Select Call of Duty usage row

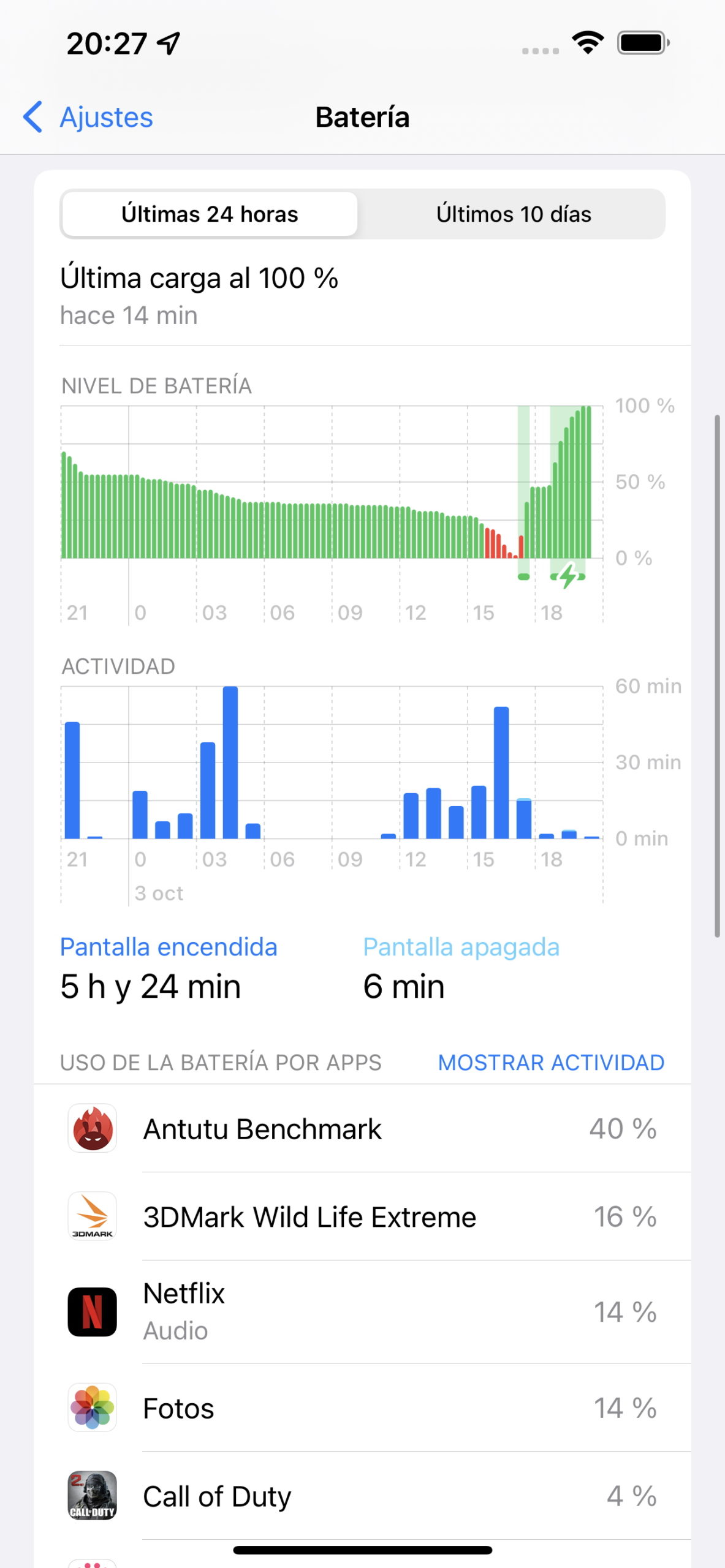pos(362,1496)
